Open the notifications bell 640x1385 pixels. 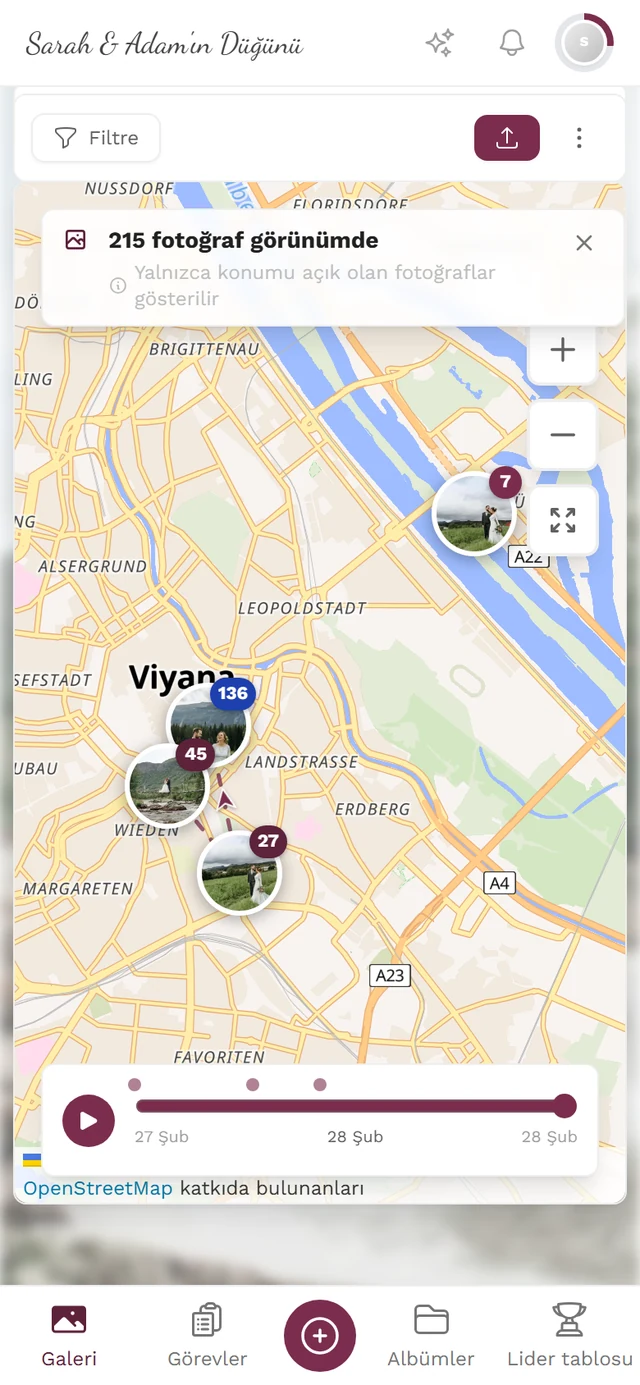[512, 43]
